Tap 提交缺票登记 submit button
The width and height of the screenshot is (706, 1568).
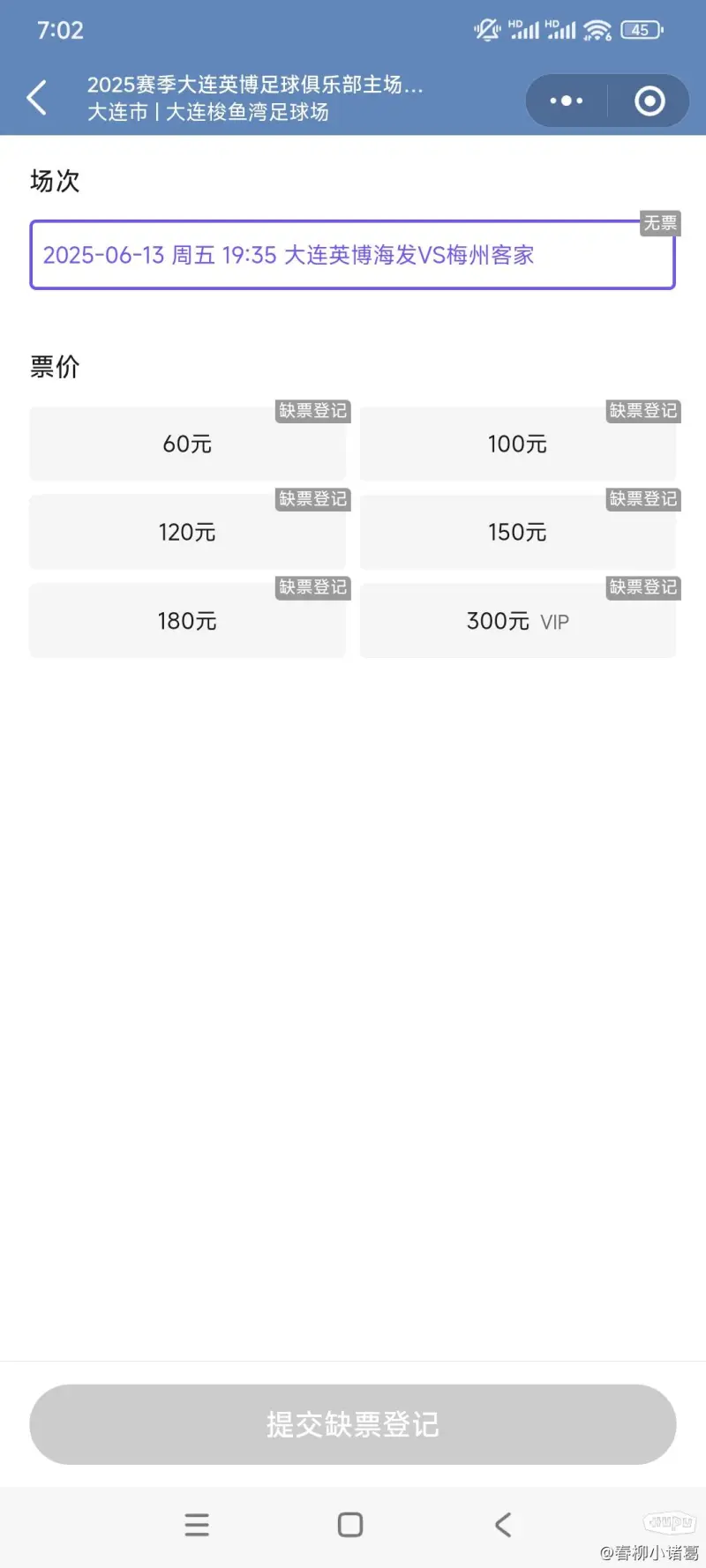[x=353, y=1424]
